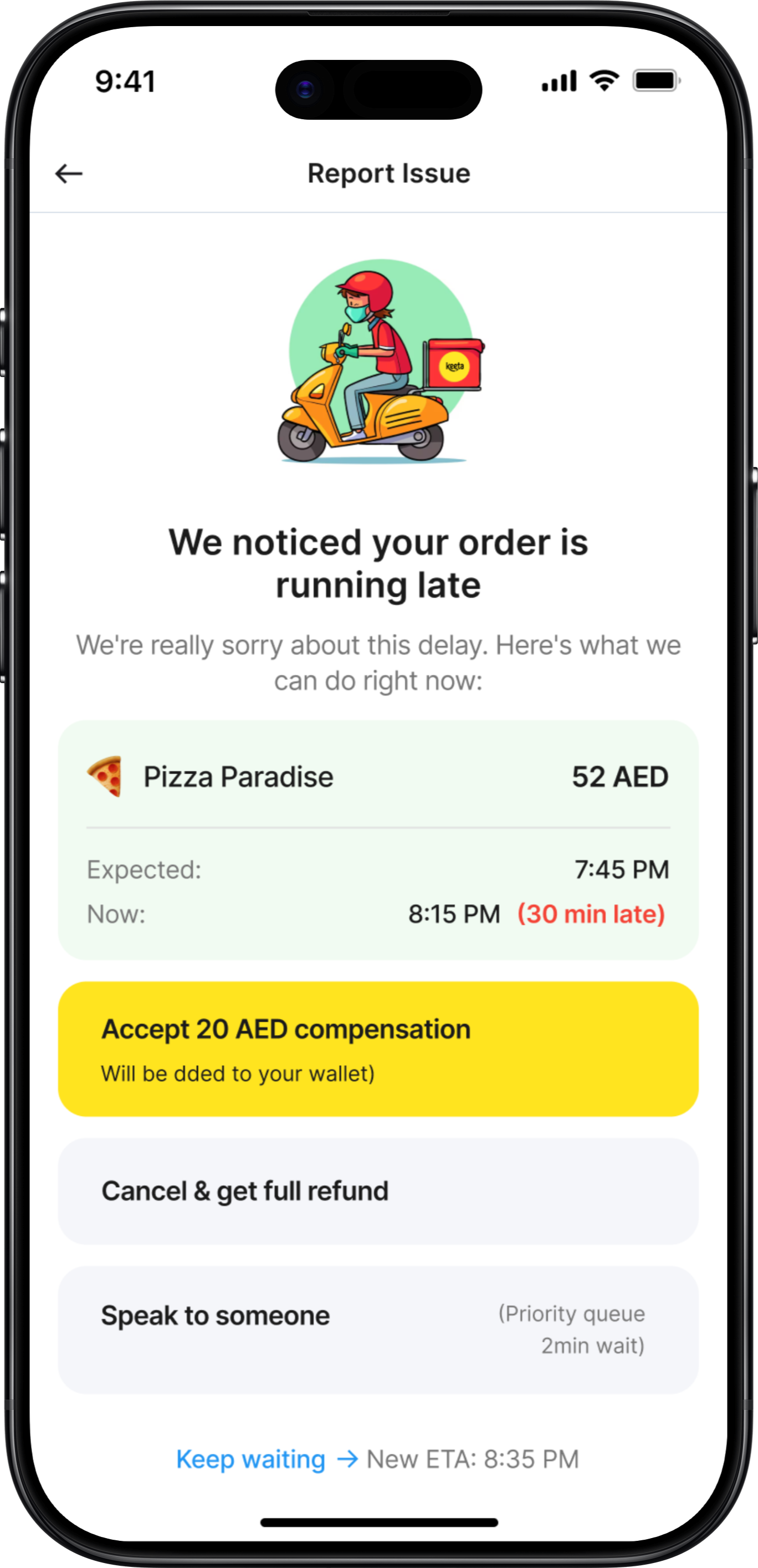This screenshot has width=758, height=1568.
Task: Accept the 20 AED compensation
Action: 378,1048
